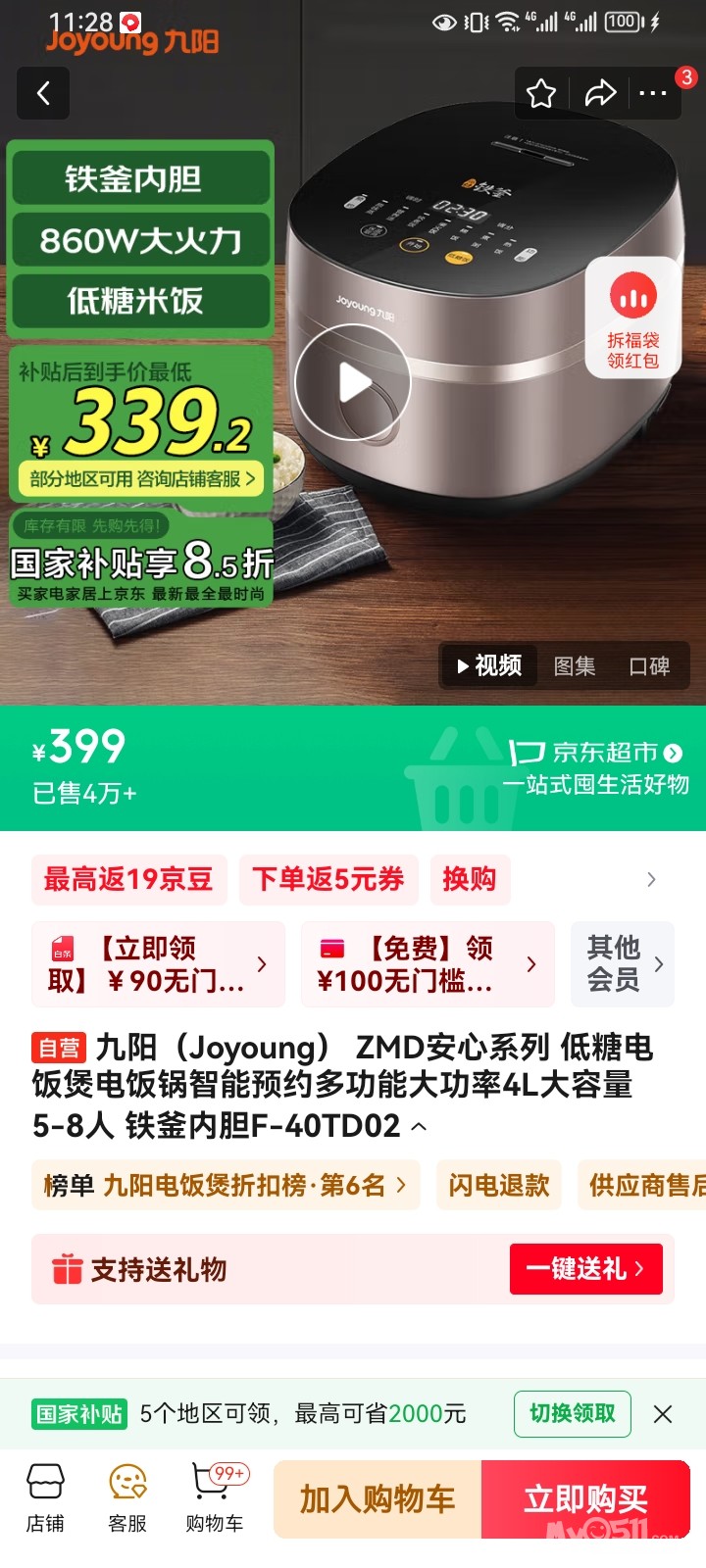The height and width of the screenshot is (1568, 706).
Task: Open the three-dot overflow menu
Action: point(653,93)
